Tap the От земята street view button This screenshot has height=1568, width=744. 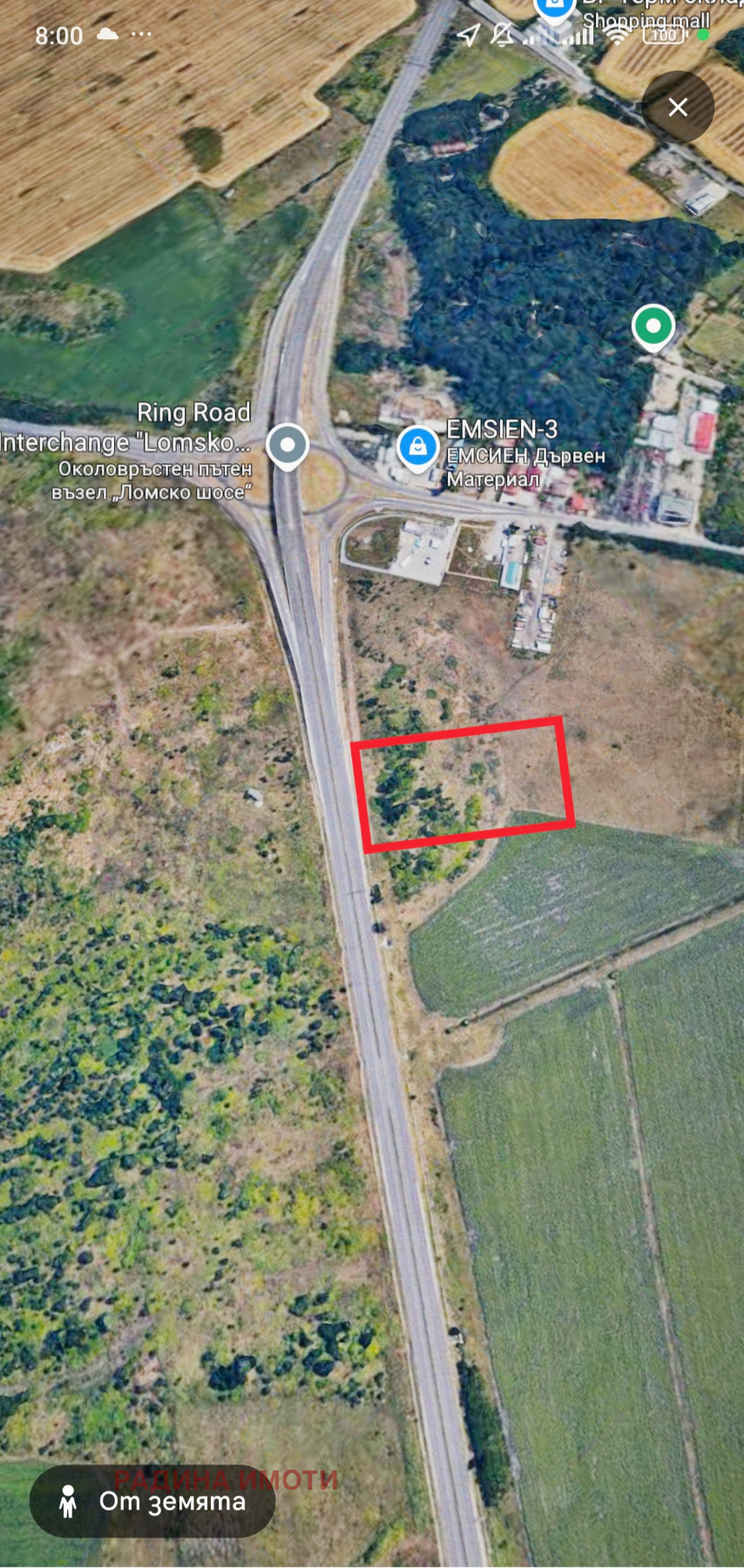(x=152, y=1501)
